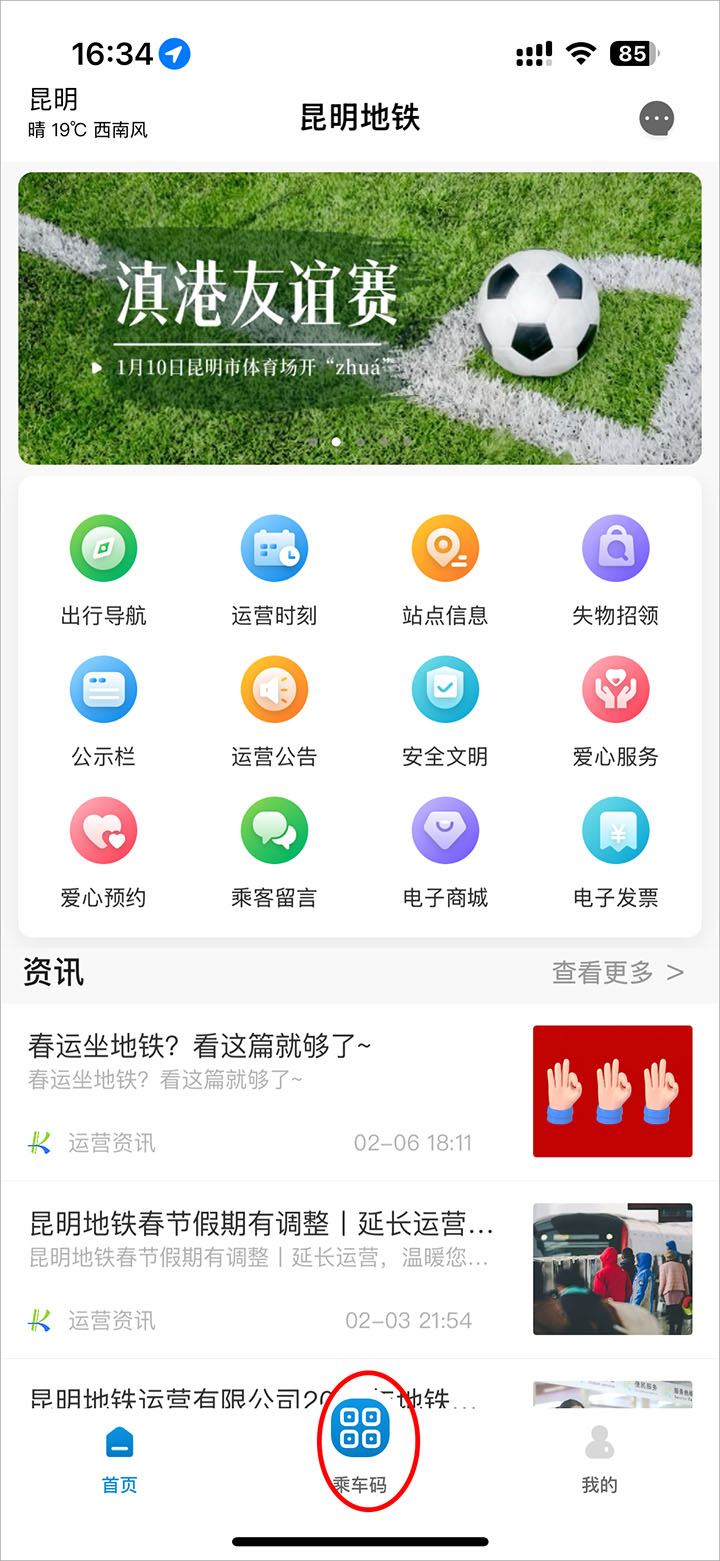Open 站点信息 station info
This screenshot has height=1561, width=720.
coord(445,568)
